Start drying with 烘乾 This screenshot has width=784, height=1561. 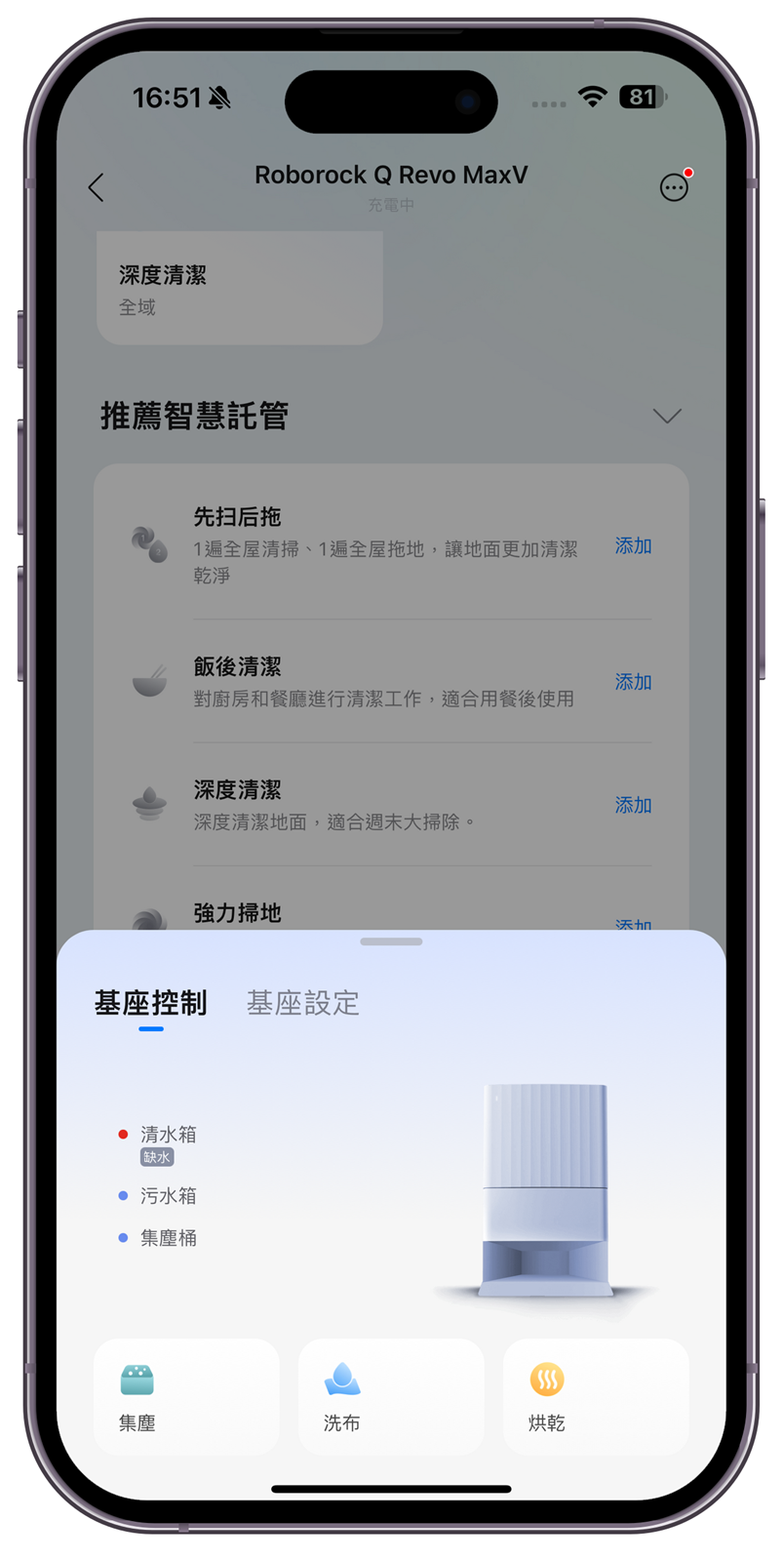pyautogui.click(x=596, y=1397)
